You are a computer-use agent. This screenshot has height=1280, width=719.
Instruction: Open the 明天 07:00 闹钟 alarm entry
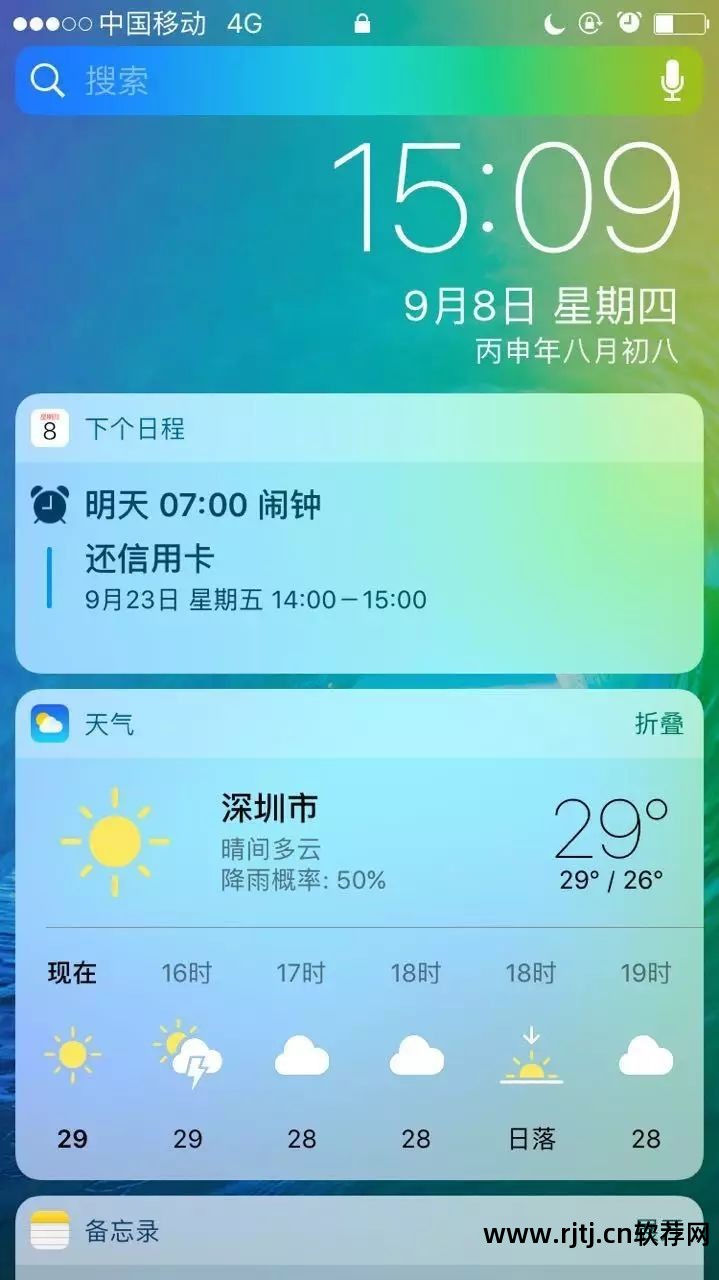pos(202,505)
